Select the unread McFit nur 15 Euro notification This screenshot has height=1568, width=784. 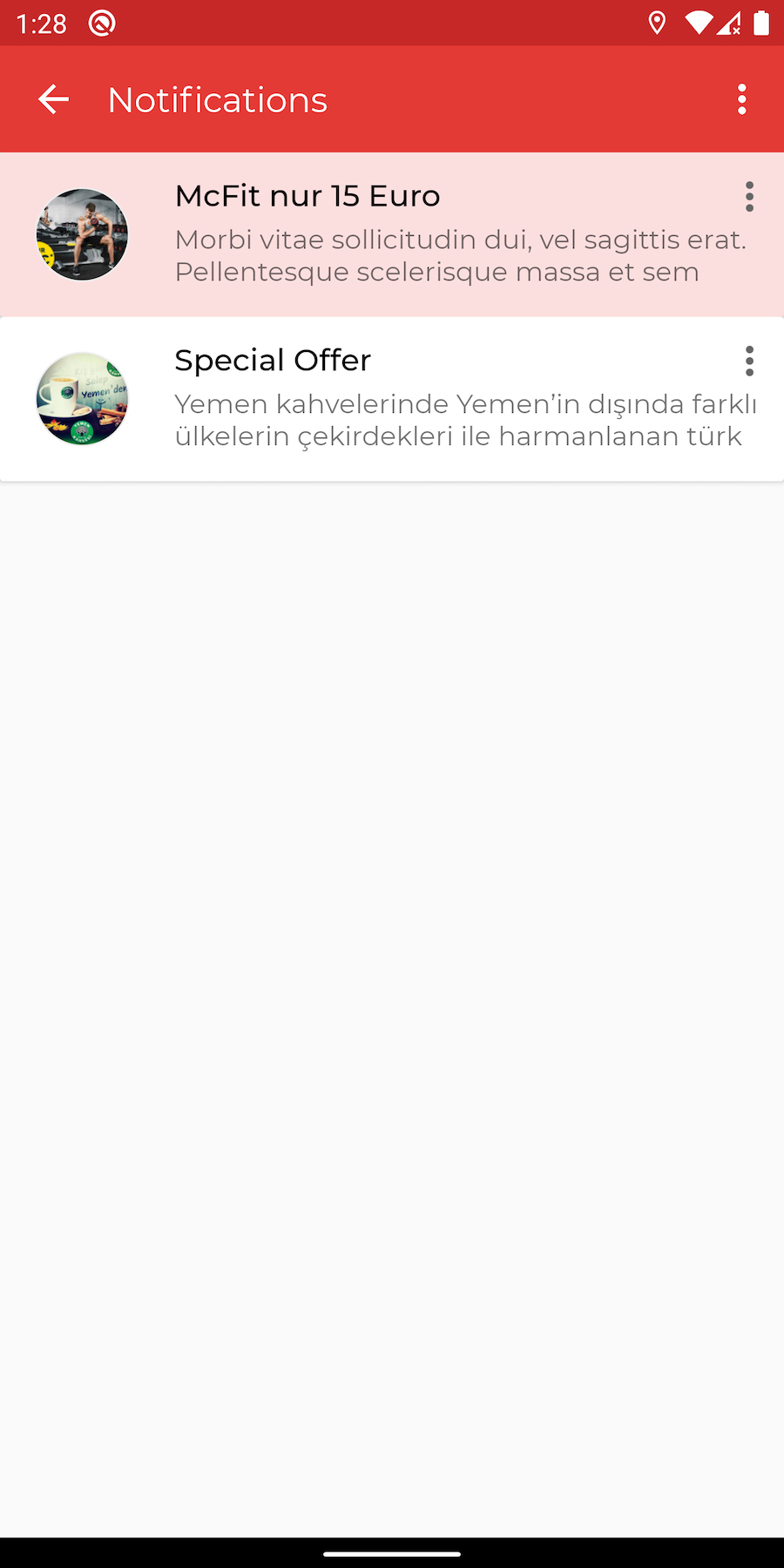(x=392, y=233)
